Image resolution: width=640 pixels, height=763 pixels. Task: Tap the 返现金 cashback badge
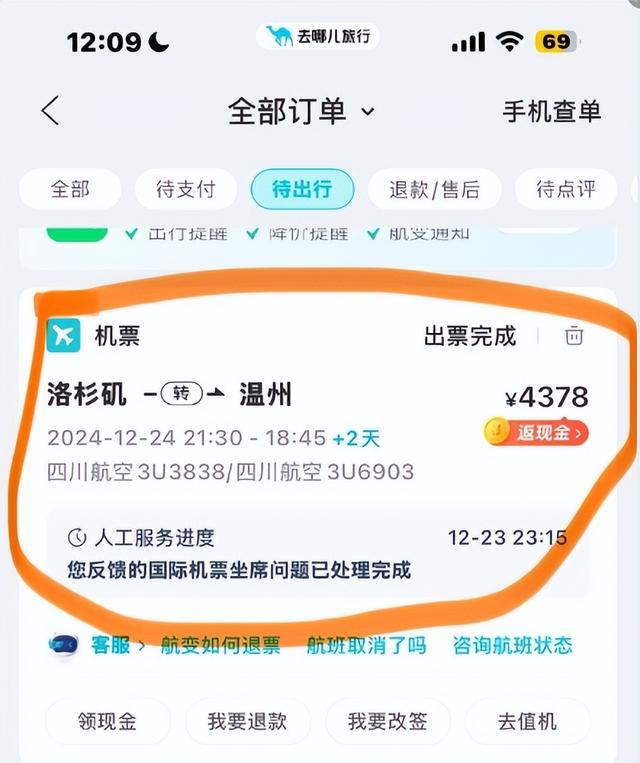tap(536, 432)
